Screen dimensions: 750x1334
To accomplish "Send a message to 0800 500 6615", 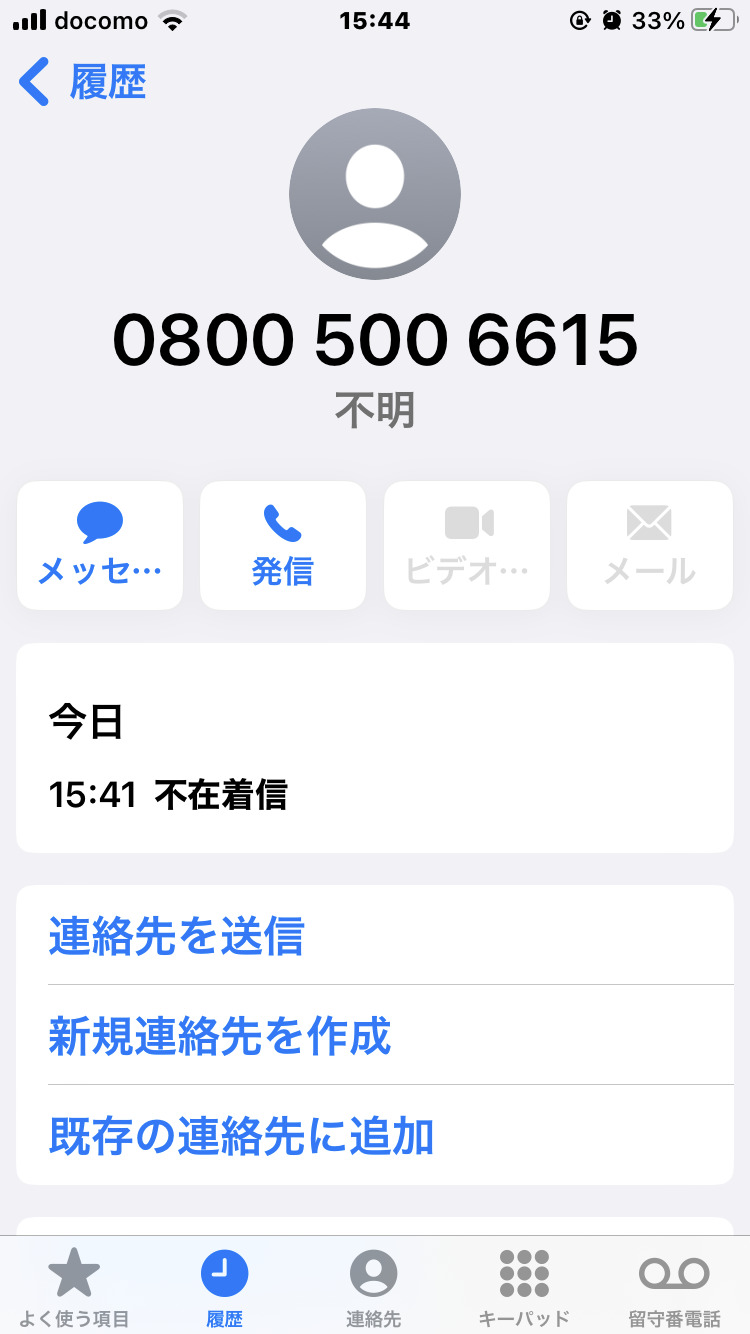I will pyautogui.click(x=100, y=545).
